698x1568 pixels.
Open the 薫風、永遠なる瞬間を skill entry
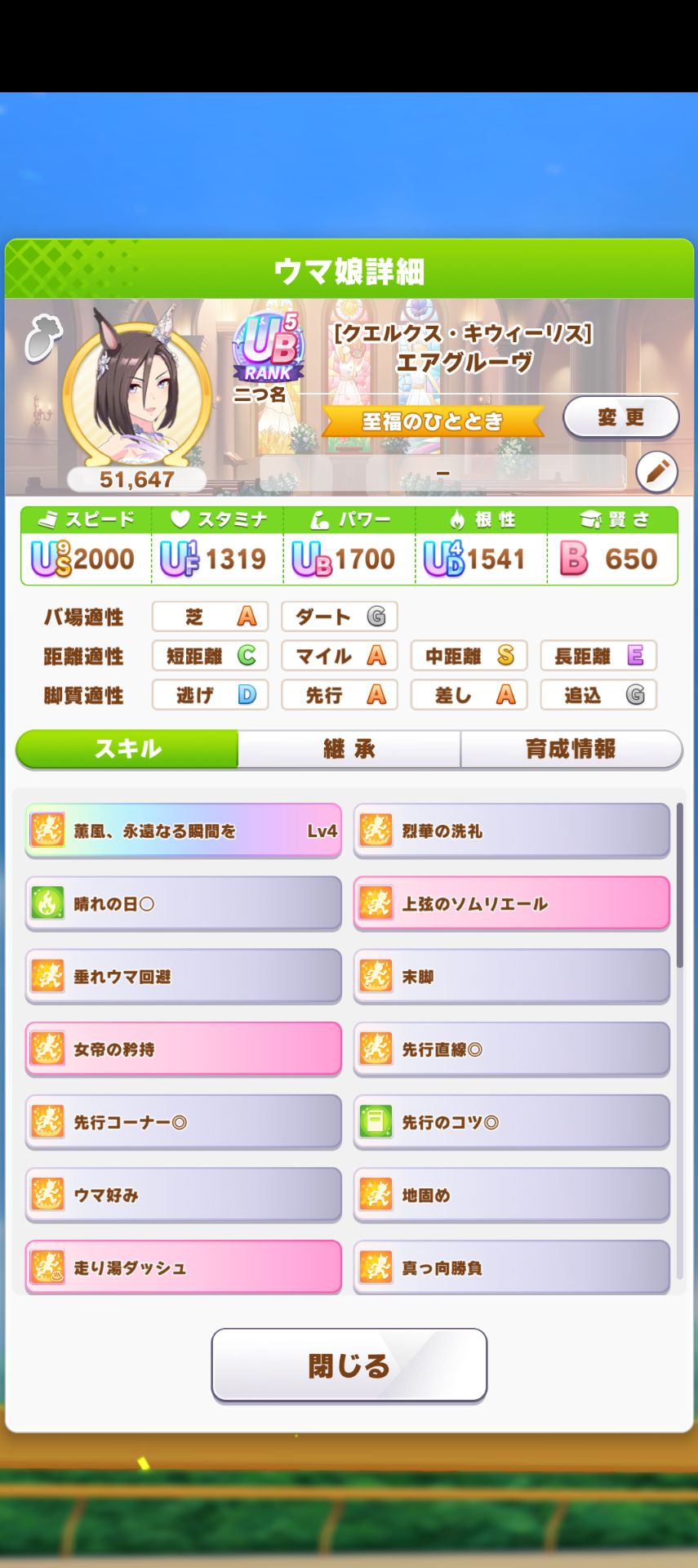tap(183, 830)
